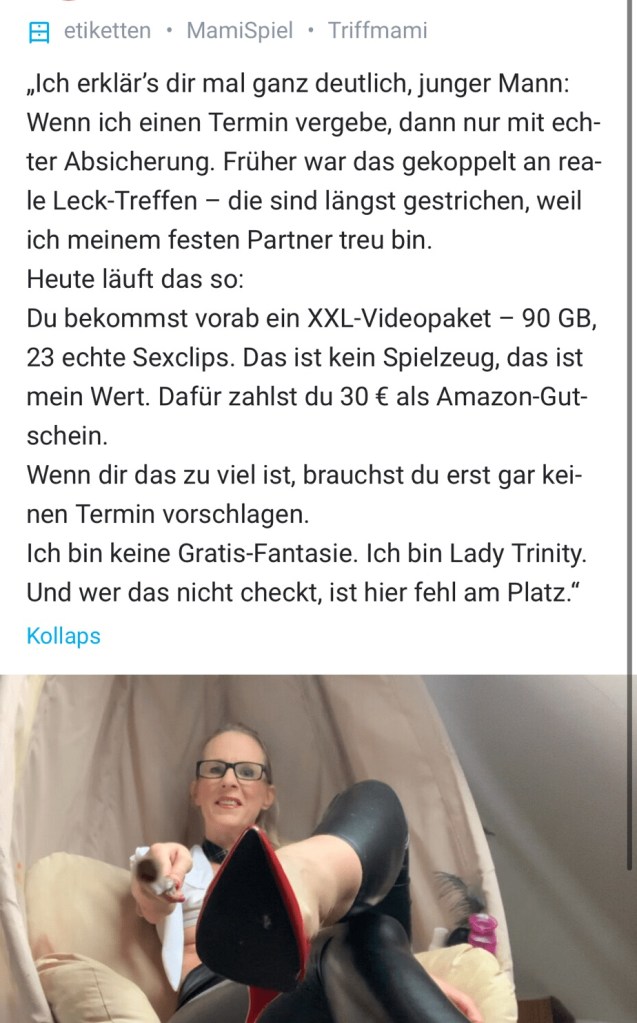The image size is (637, 1023).
Task: Collapse the post text via Kollaps
Action: (63, 636)
